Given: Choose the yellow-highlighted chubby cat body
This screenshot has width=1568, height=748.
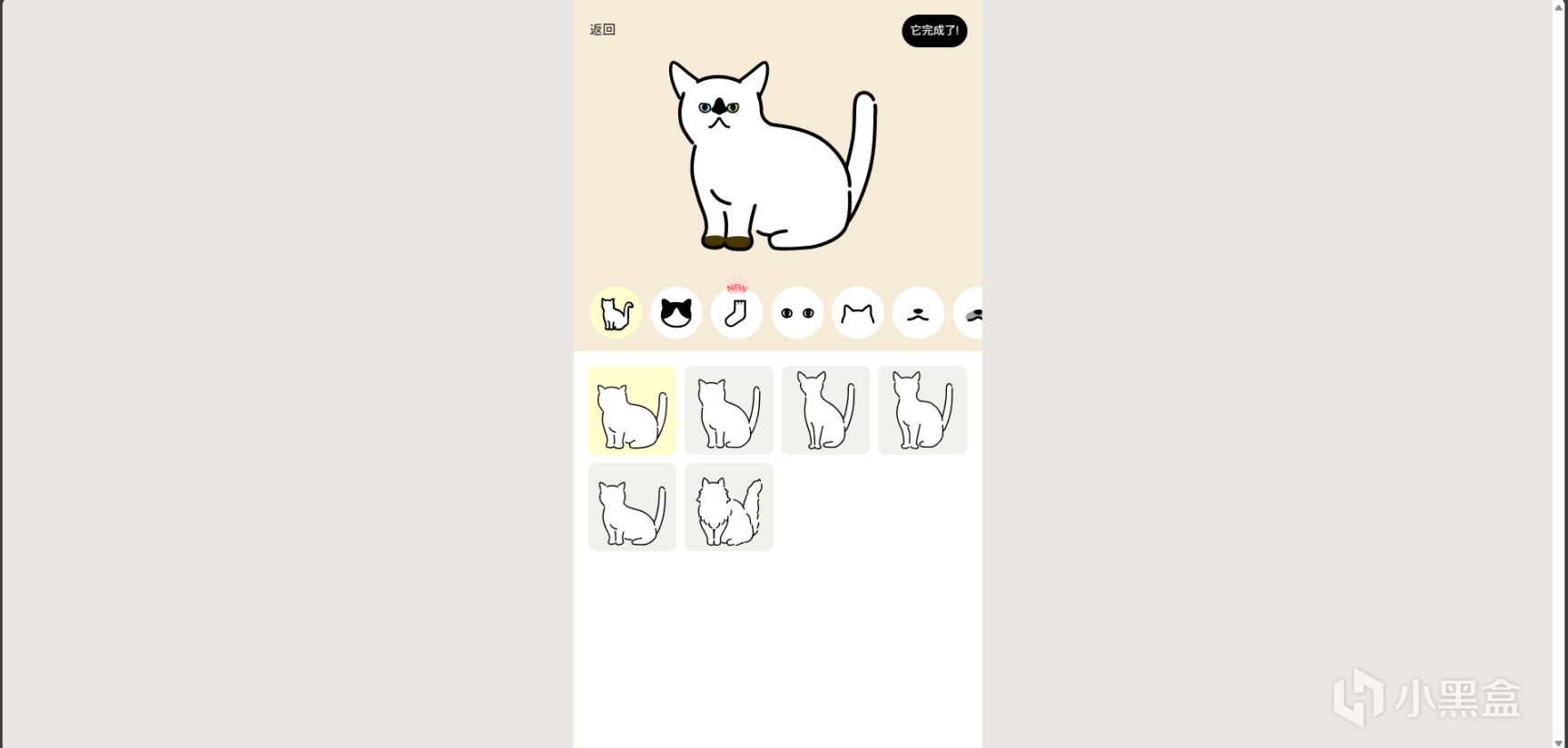Looking at the screenshot, I should pyautogui.click(x=632, y=410).
